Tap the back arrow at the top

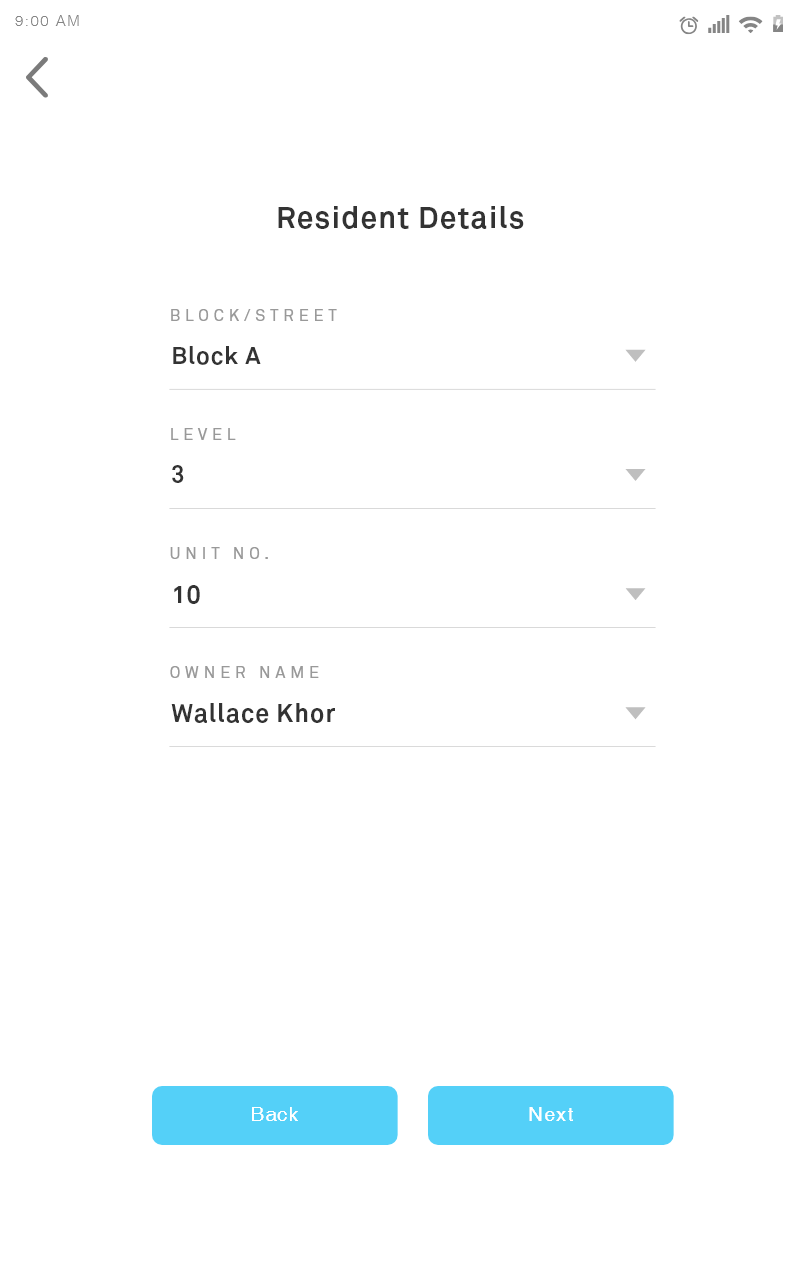(37, 77)
